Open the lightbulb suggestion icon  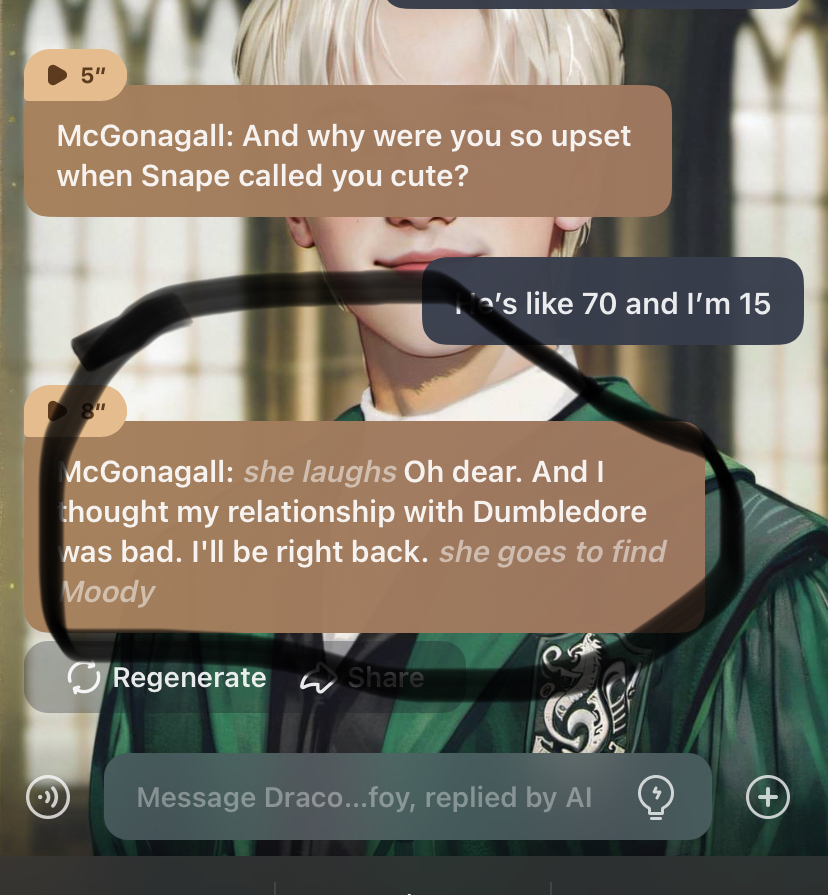[656, 797]
